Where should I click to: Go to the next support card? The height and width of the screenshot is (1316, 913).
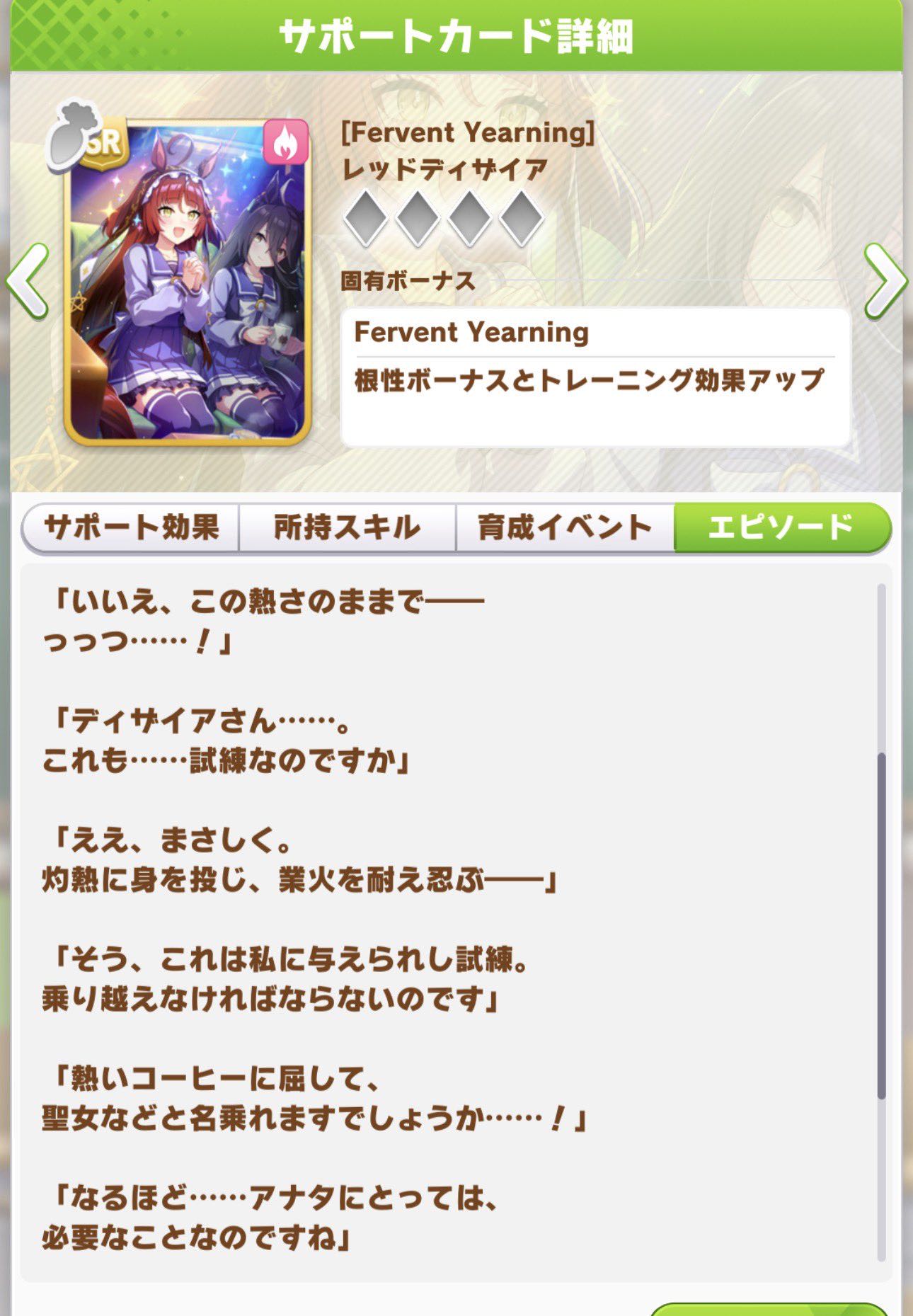tap(884, 282)
